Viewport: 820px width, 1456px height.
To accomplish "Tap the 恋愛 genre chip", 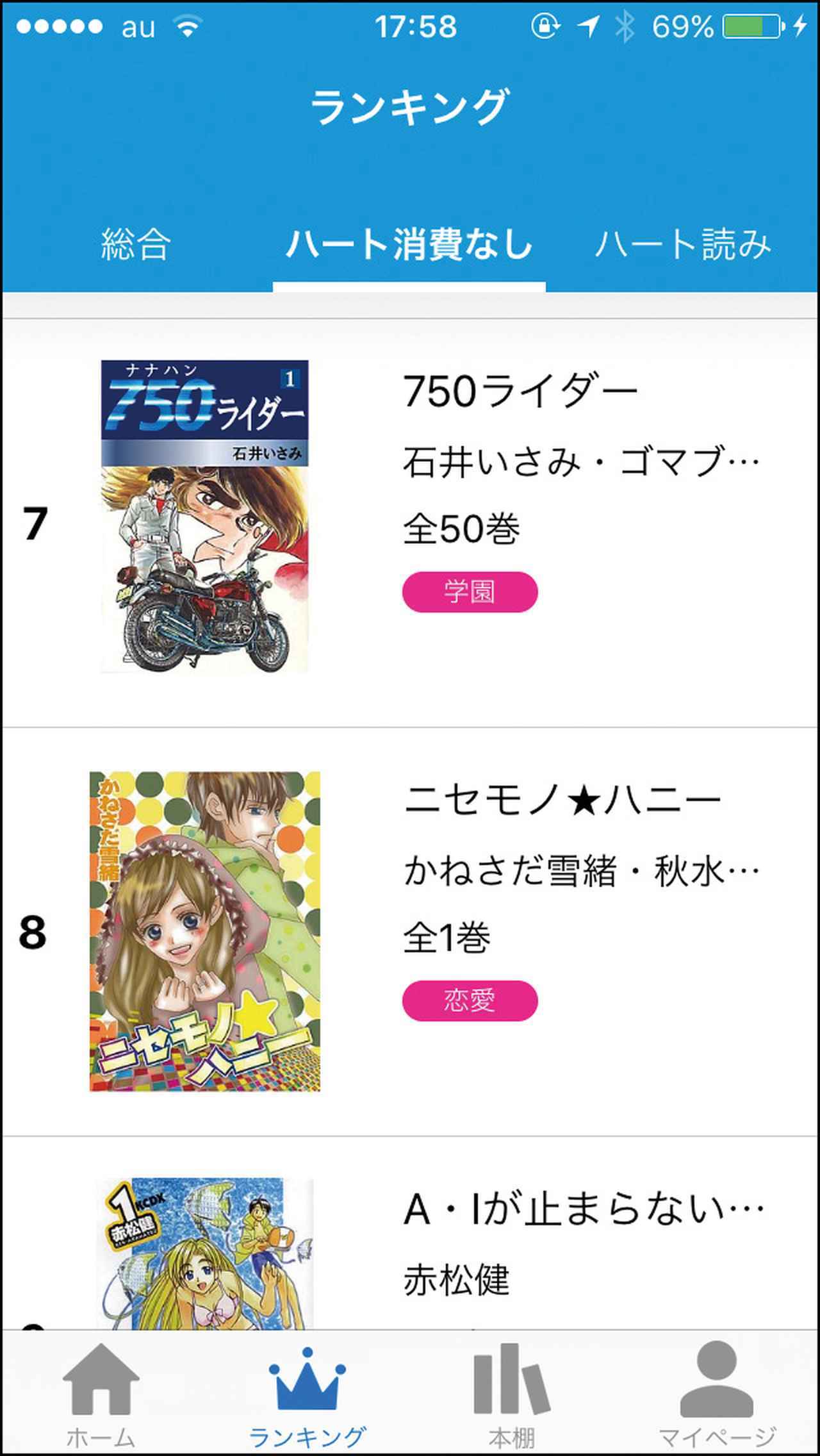I will click(470, 1000).
